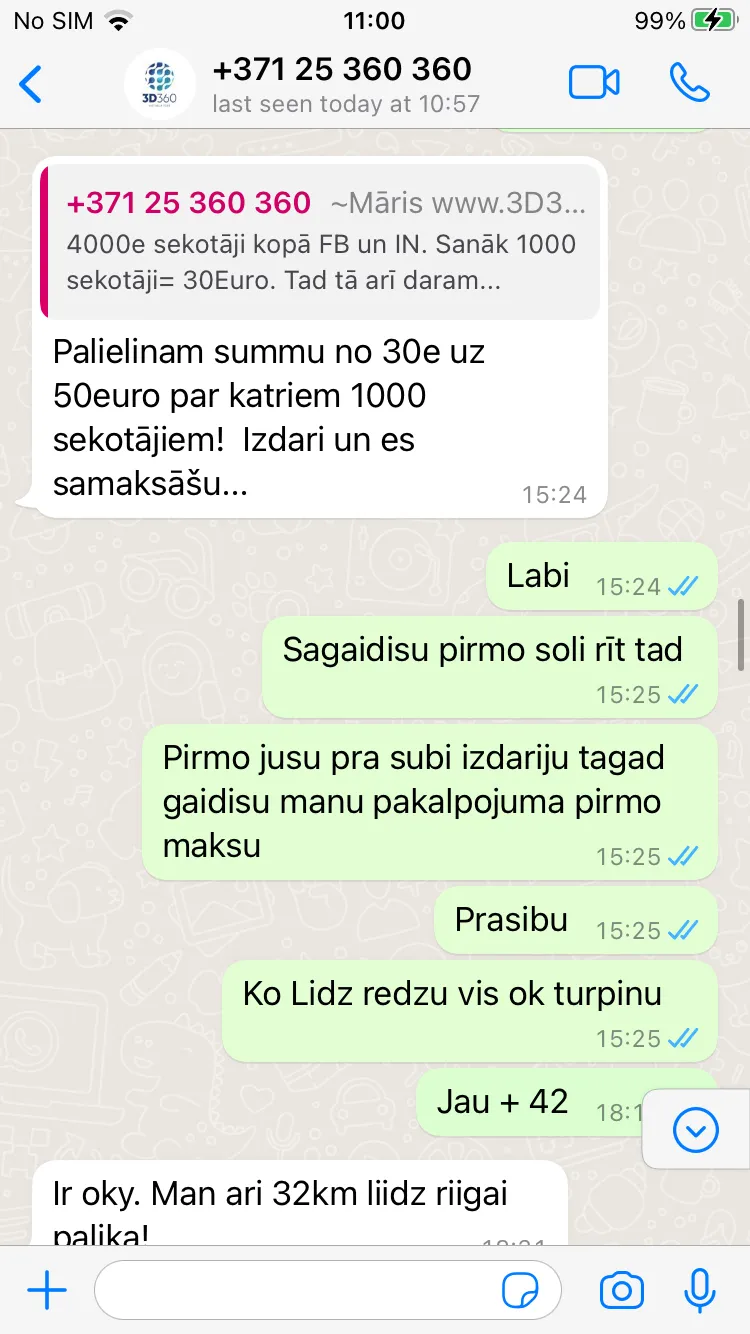Jump to latest messages with the down arrow
750x1334 pixels.
click(x=696, y=1130)
